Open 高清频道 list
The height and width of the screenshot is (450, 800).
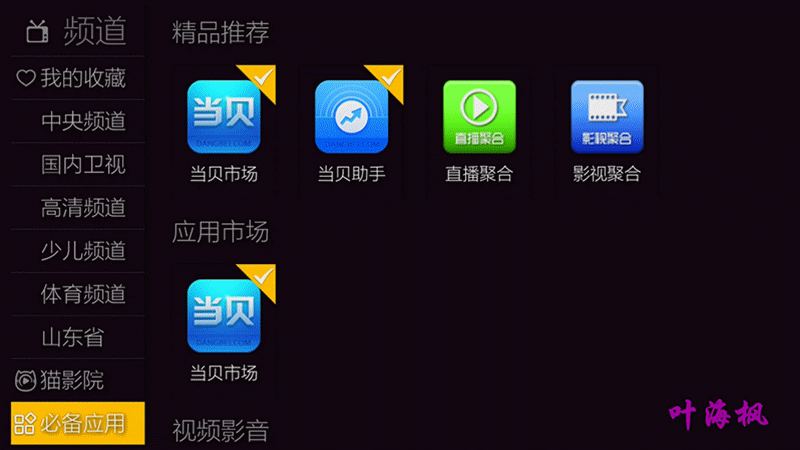coord(83,208)
